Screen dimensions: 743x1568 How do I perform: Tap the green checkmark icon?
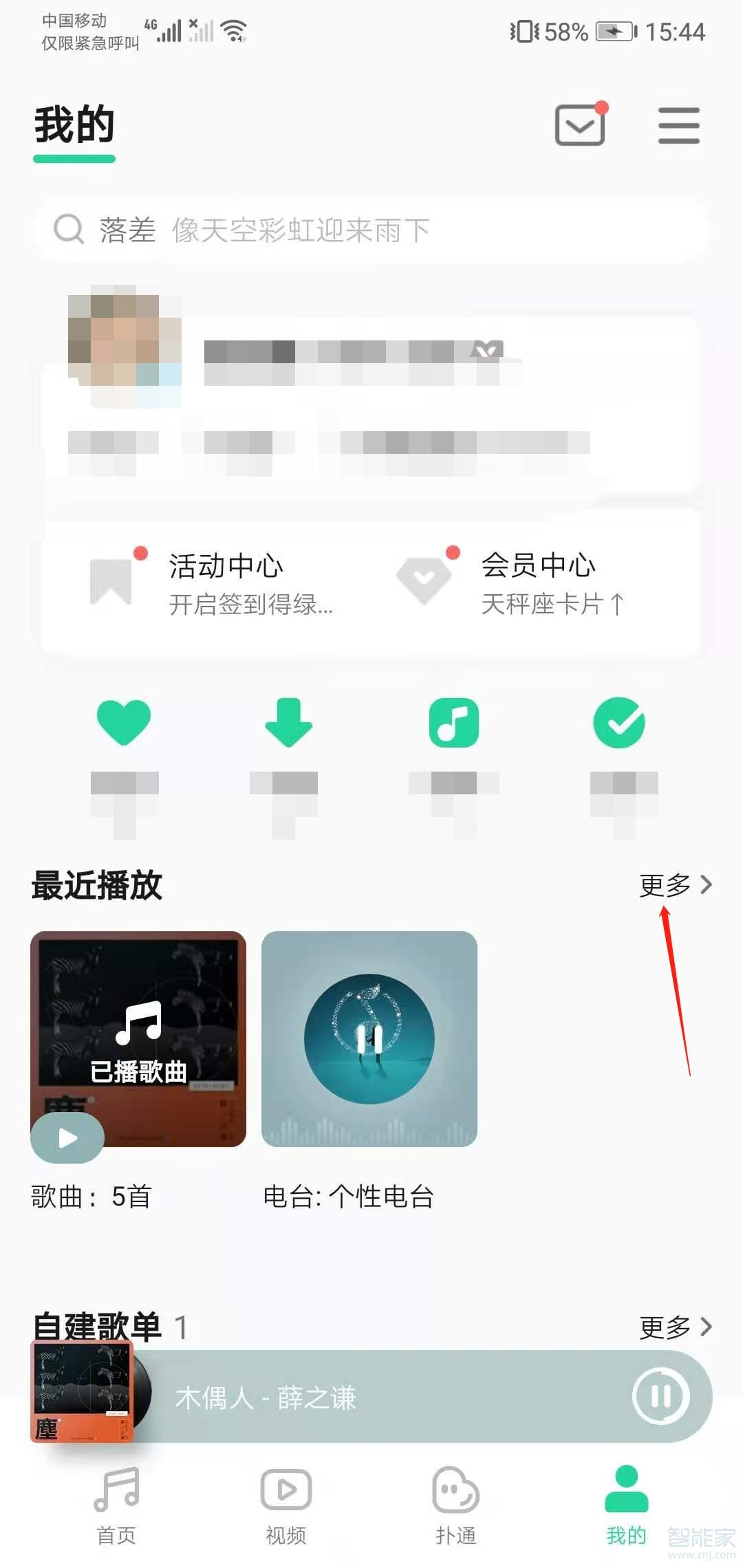(x=619, y=720)
